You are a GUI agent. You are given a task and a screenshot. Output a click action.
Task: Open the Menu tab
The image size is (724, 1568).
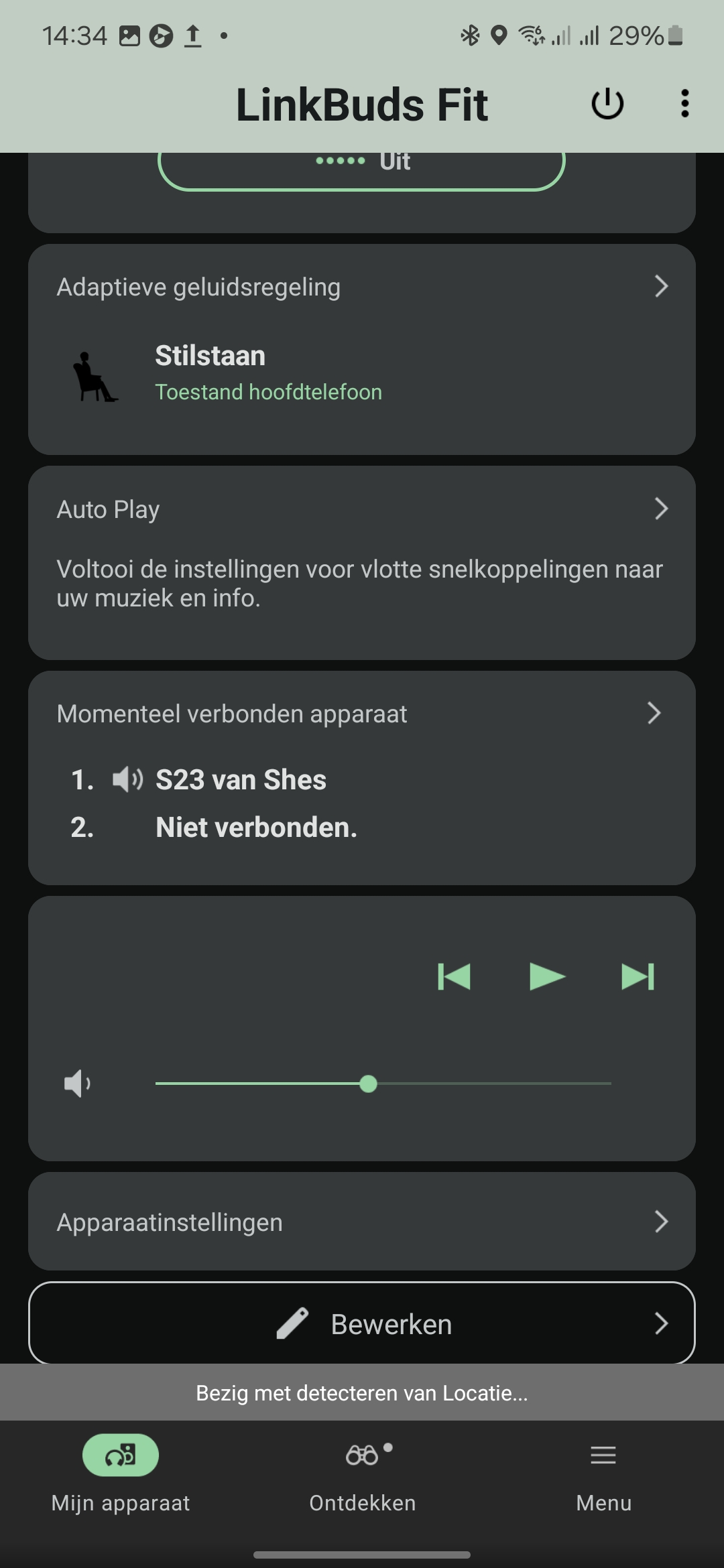(603, 1474)
